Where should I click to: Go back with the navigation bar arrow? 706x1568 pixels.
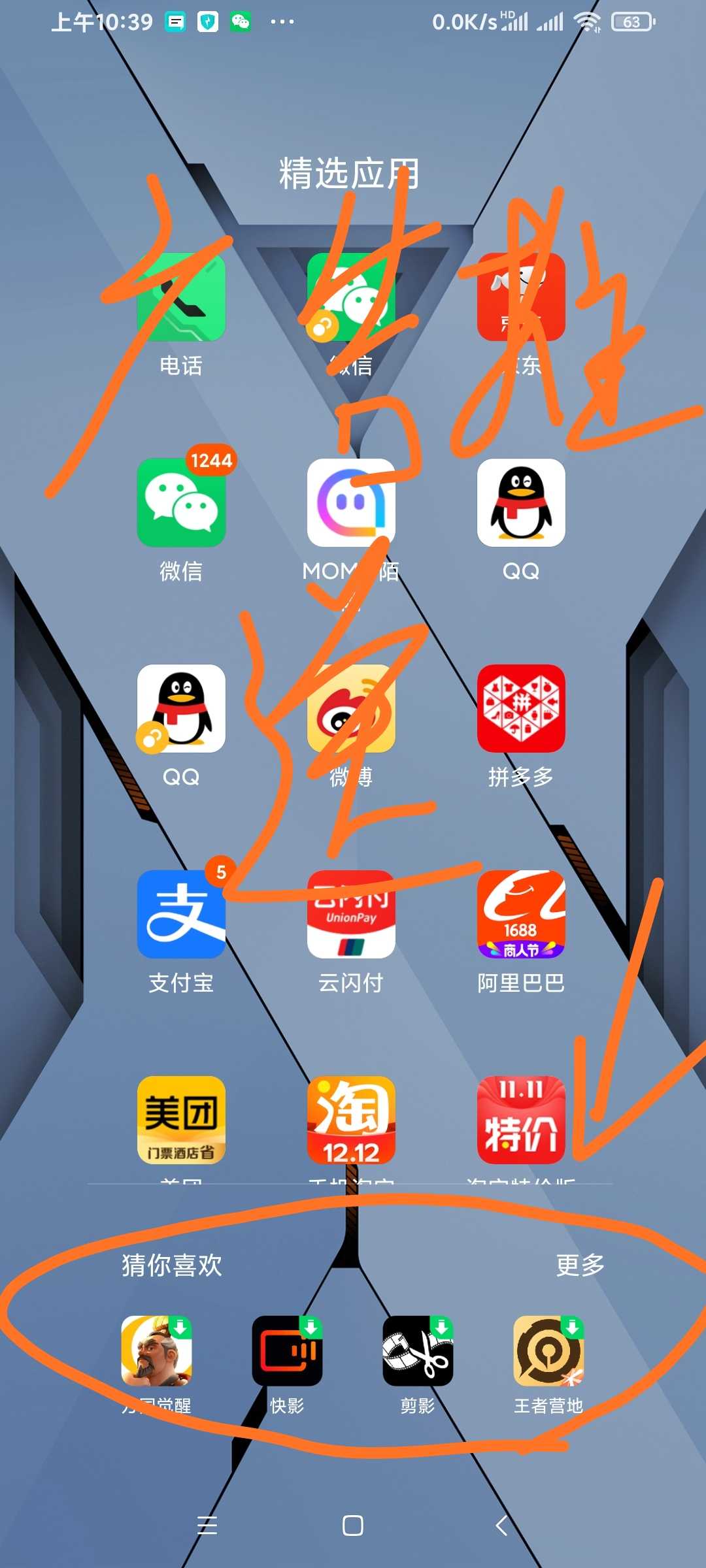tap(501, 1526)
